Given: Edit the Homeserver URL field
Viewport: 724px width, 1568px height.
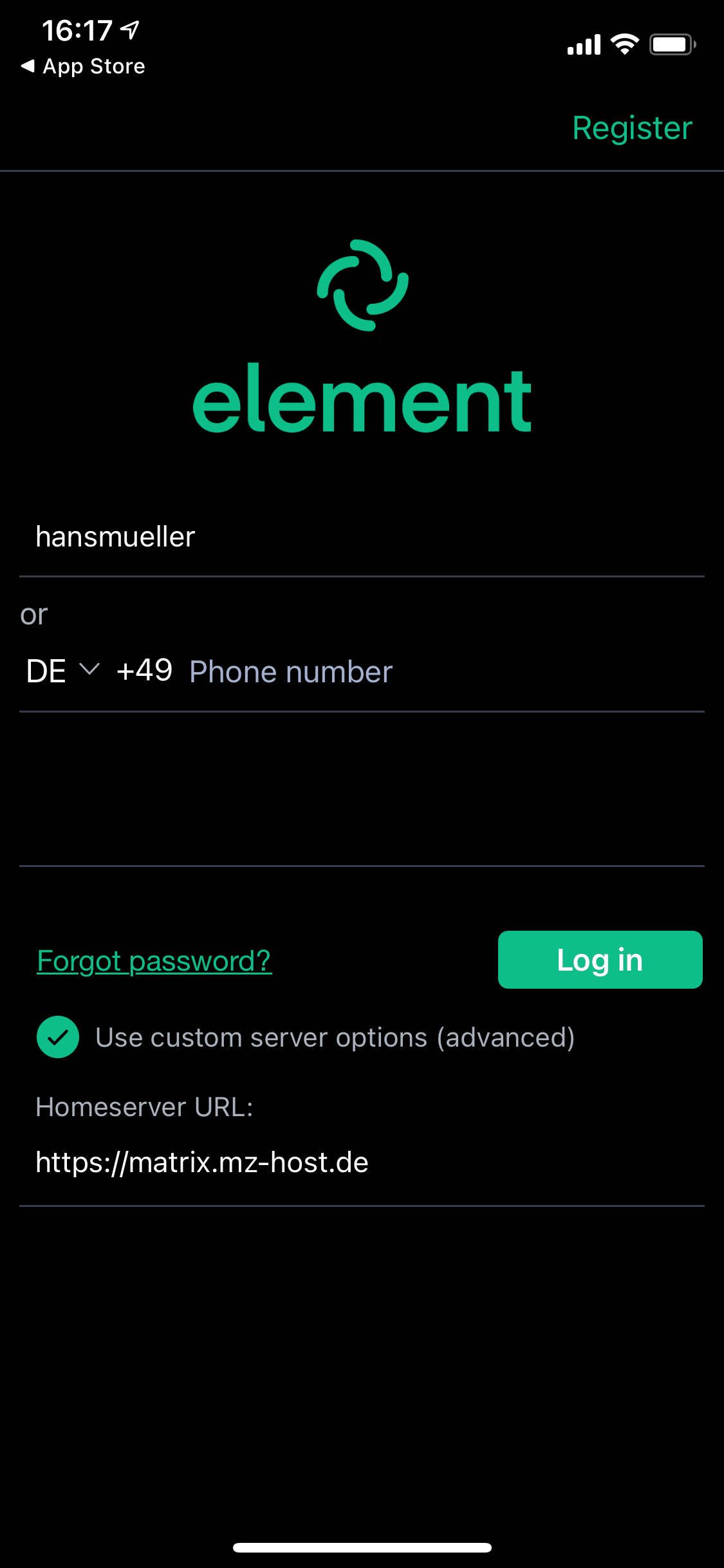Looking at the screenshot, I should 362,1162.
